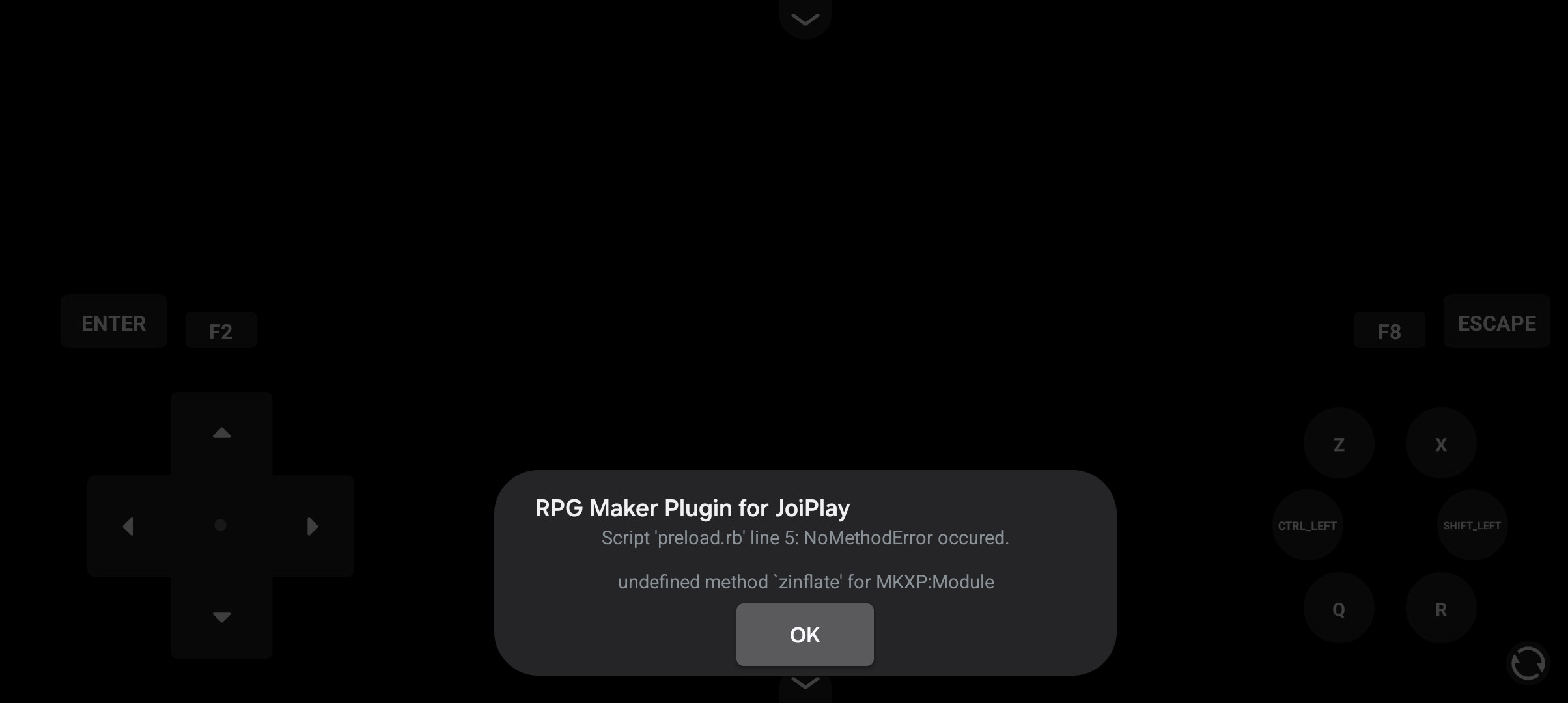Tap the SHIFT_LEFT gamepad button

click(x=1472, y=525)
